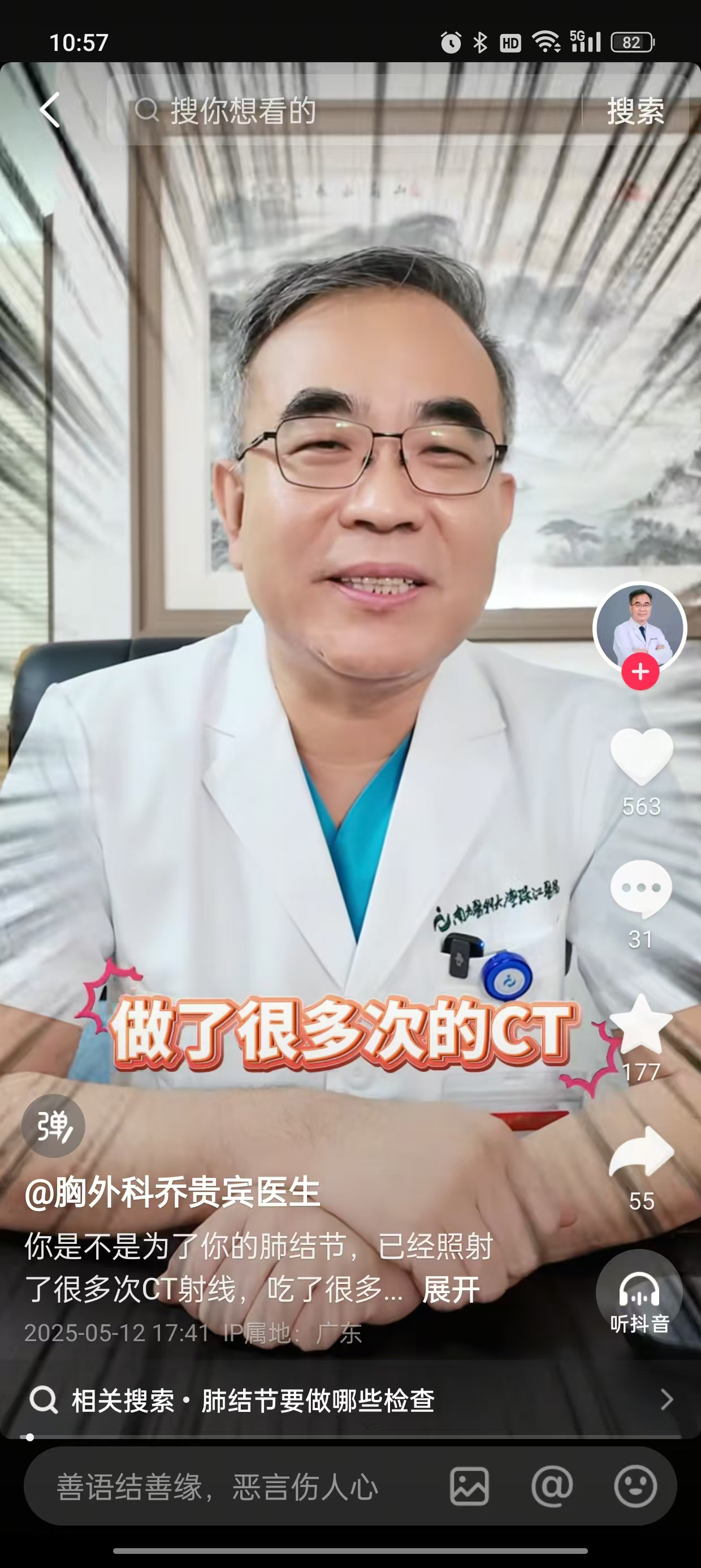Favorite the video with the star icon
This screenshot has height=1568, width=701.
click(642, 1025)
